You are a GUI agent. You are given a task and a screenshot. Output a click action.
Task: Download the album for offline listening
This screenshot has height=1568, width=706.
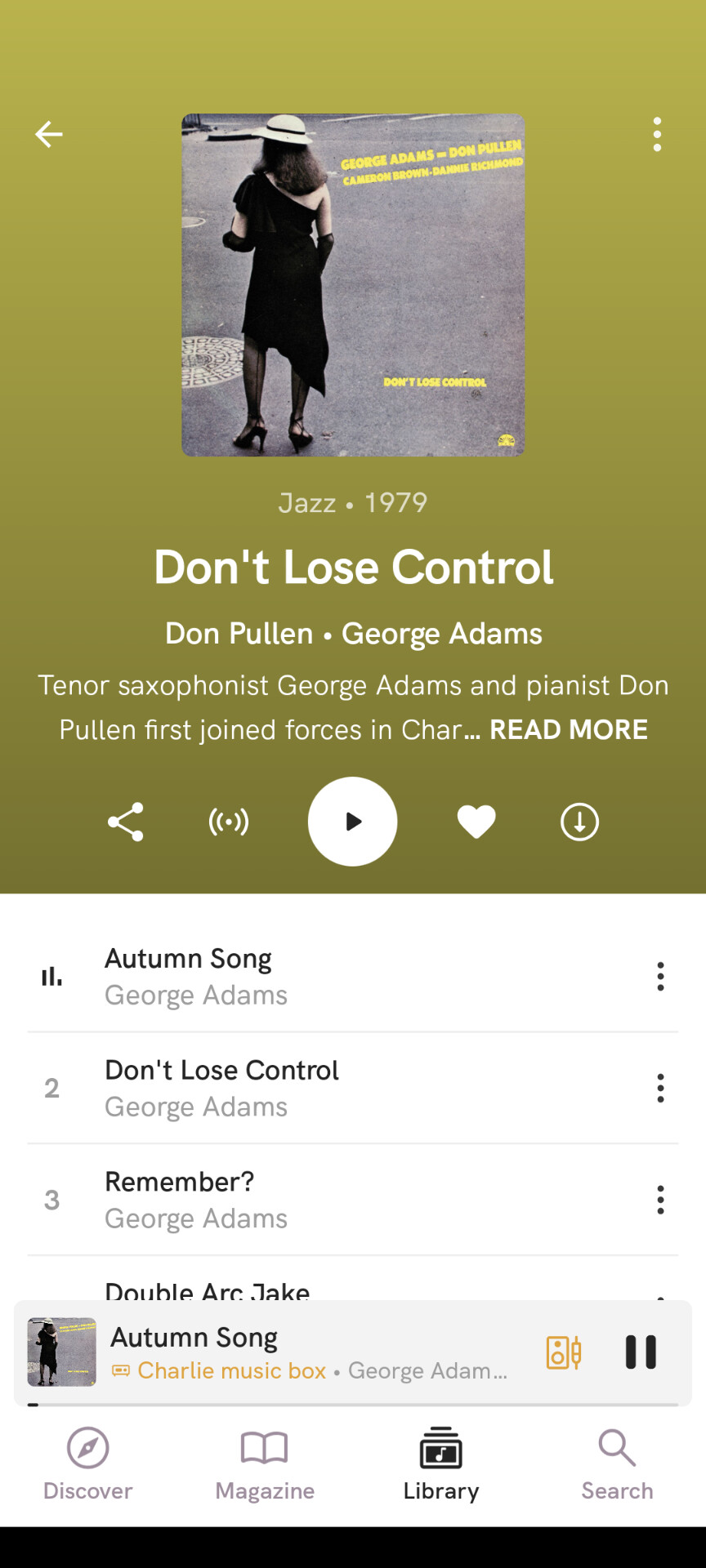pyautogui.click(x=579, y=822)
